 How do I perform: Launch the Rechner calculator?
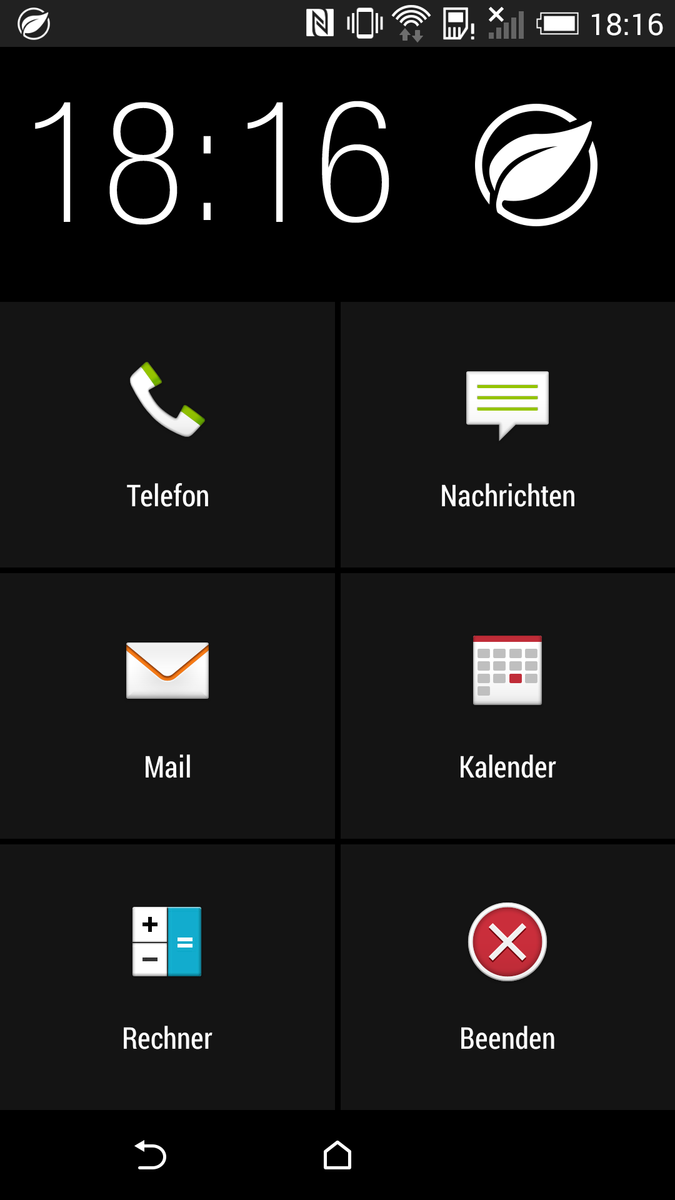[167, 977]
